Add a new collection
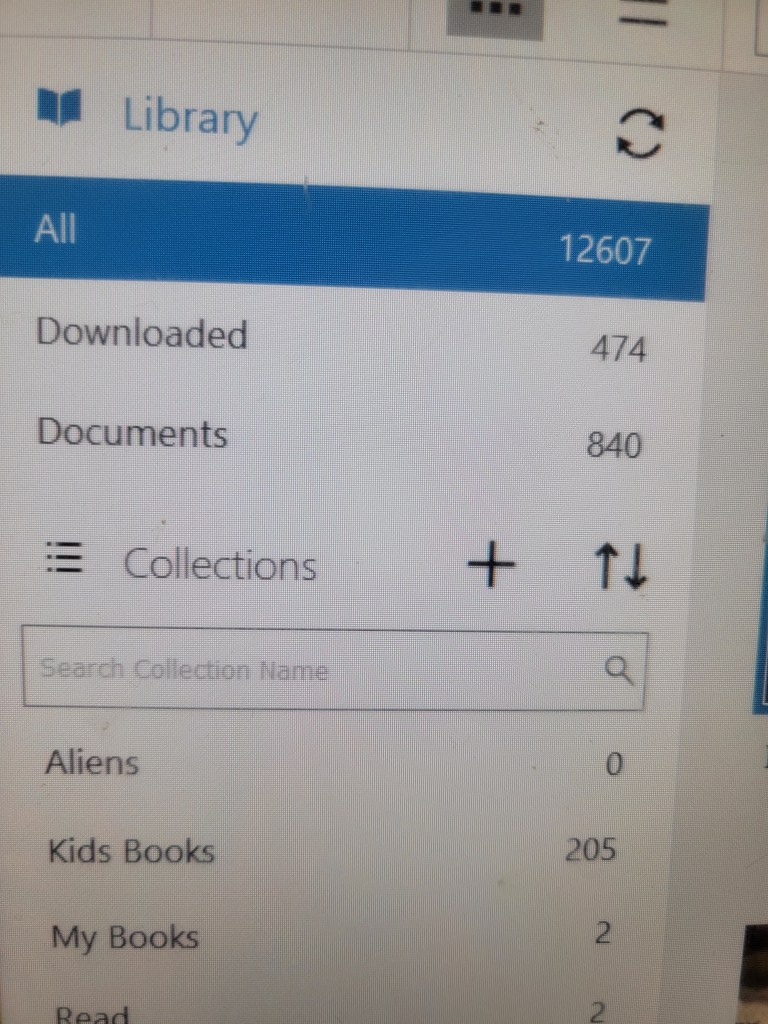This screenshot has width=768, height=1024. (491, 566)
